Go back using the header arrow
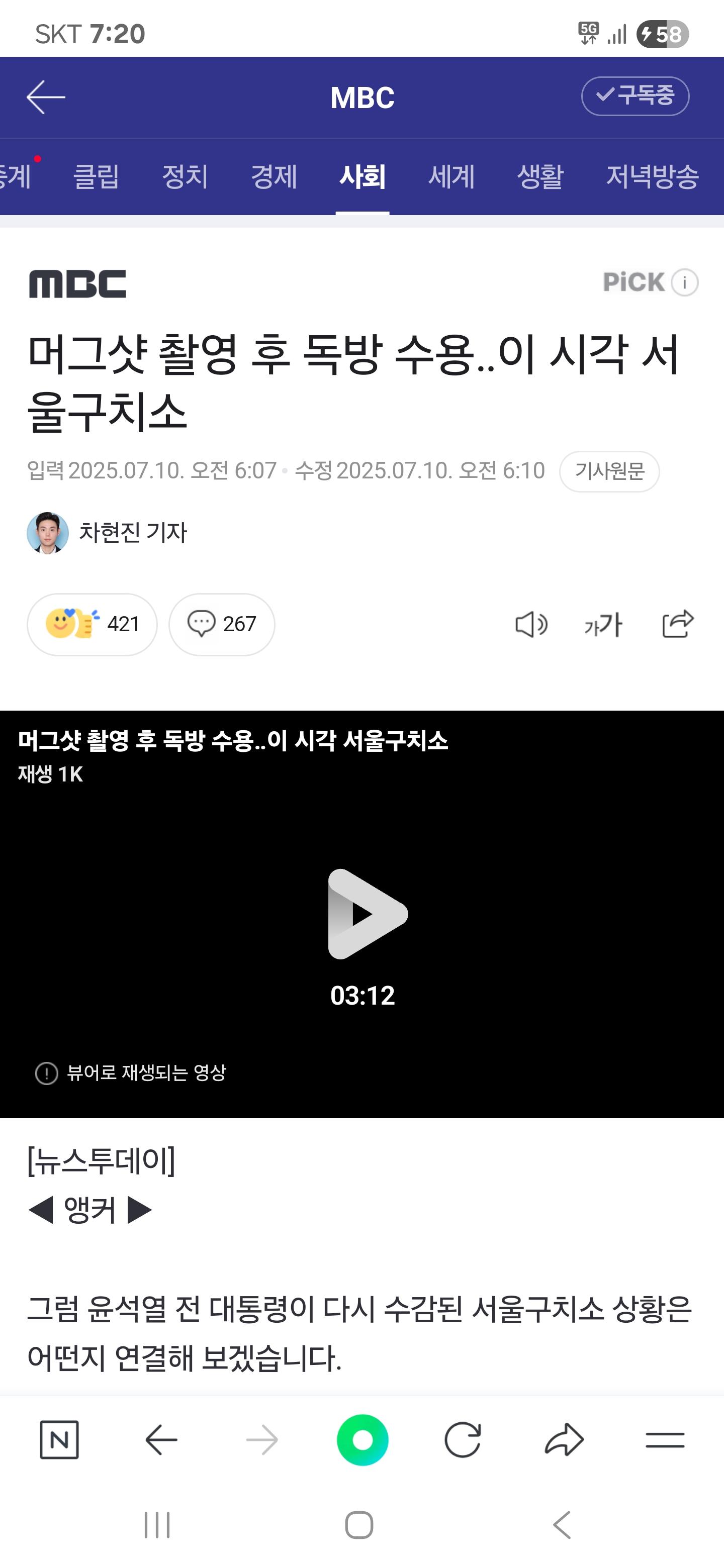 pyautogui.click(x=46, y=97)
